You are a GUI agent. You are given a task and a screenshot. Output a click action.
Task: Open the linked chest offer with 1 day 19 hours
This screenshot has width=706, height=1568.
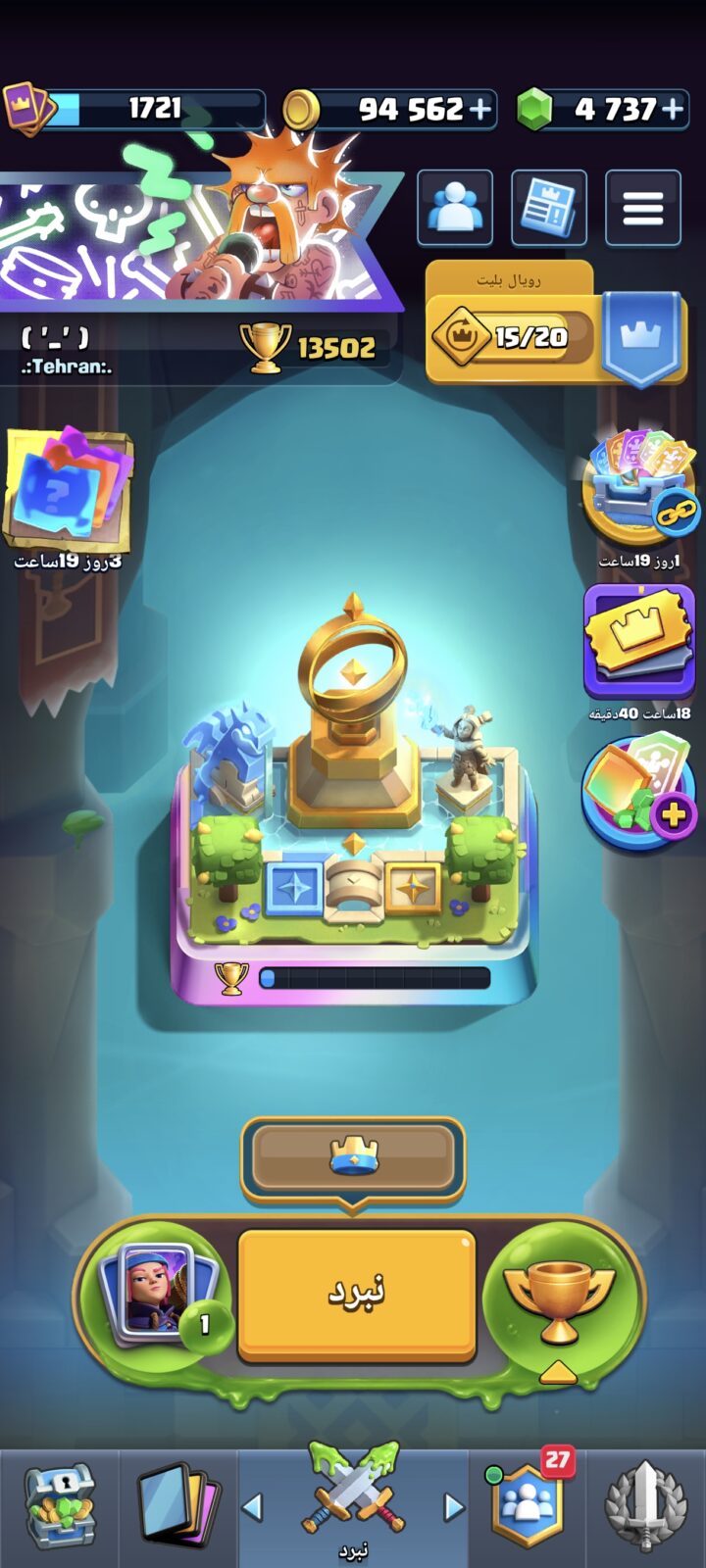coord(640,490)
